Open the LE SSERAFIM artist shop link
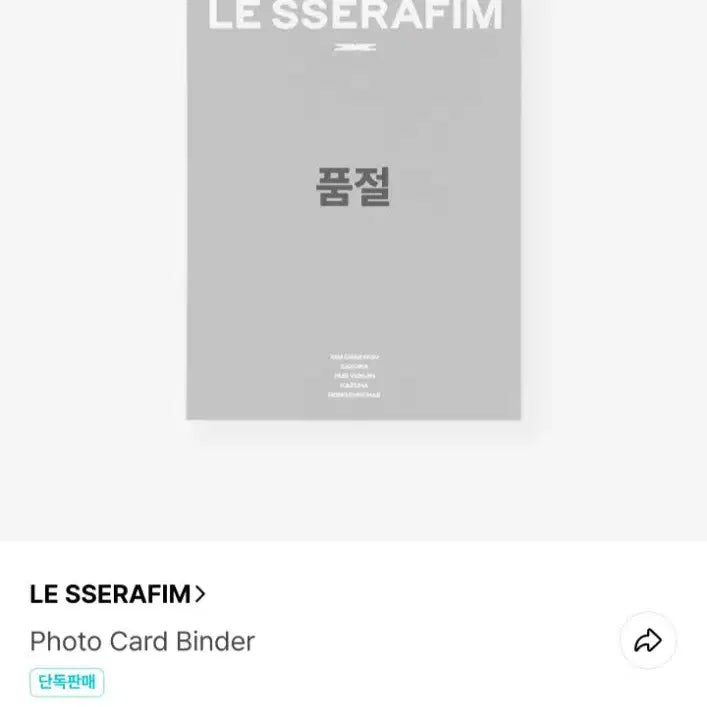This screenshot has height=707, width=707. [117, 594]
